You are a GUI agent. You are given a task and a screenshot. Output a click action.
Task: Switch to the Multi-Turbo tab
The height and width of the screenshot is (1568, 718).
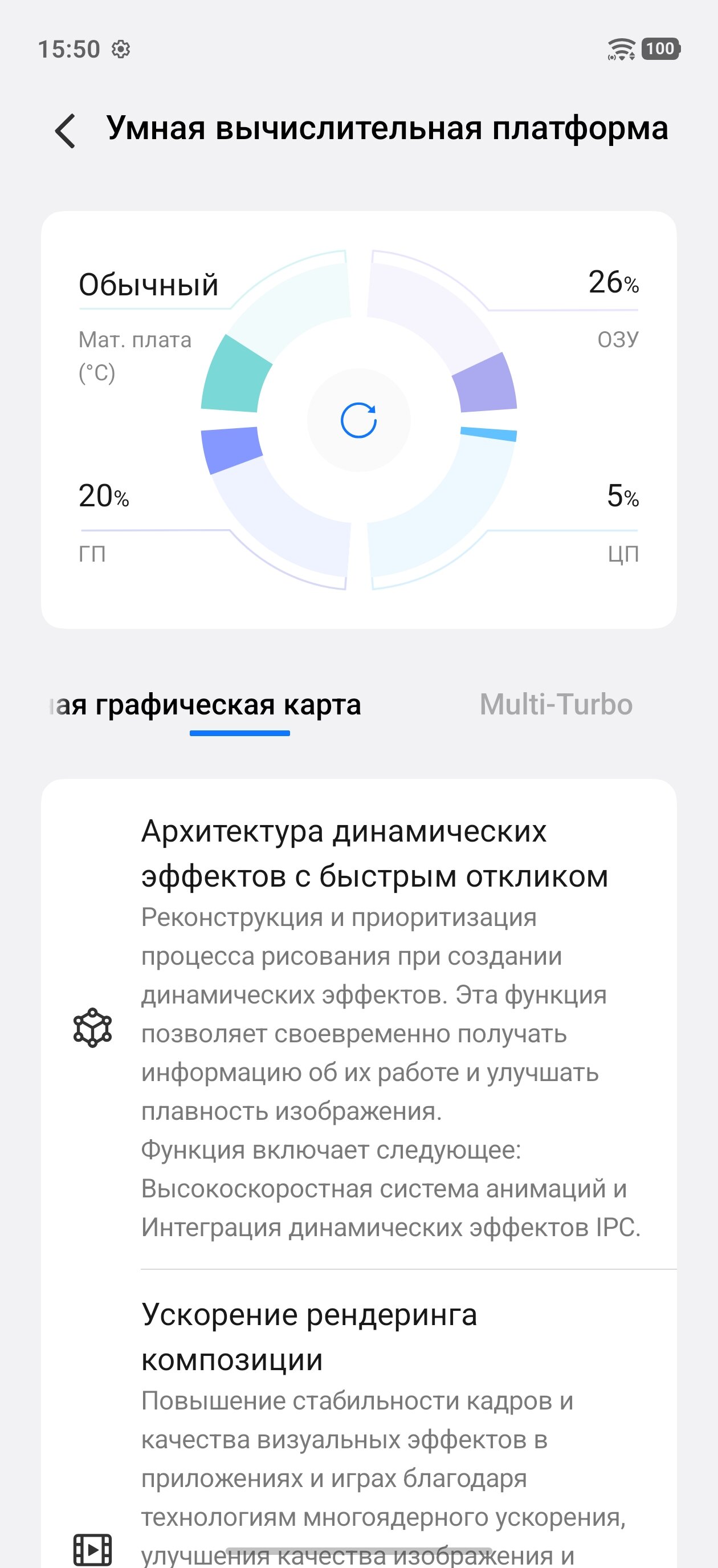tap(556, 704)
